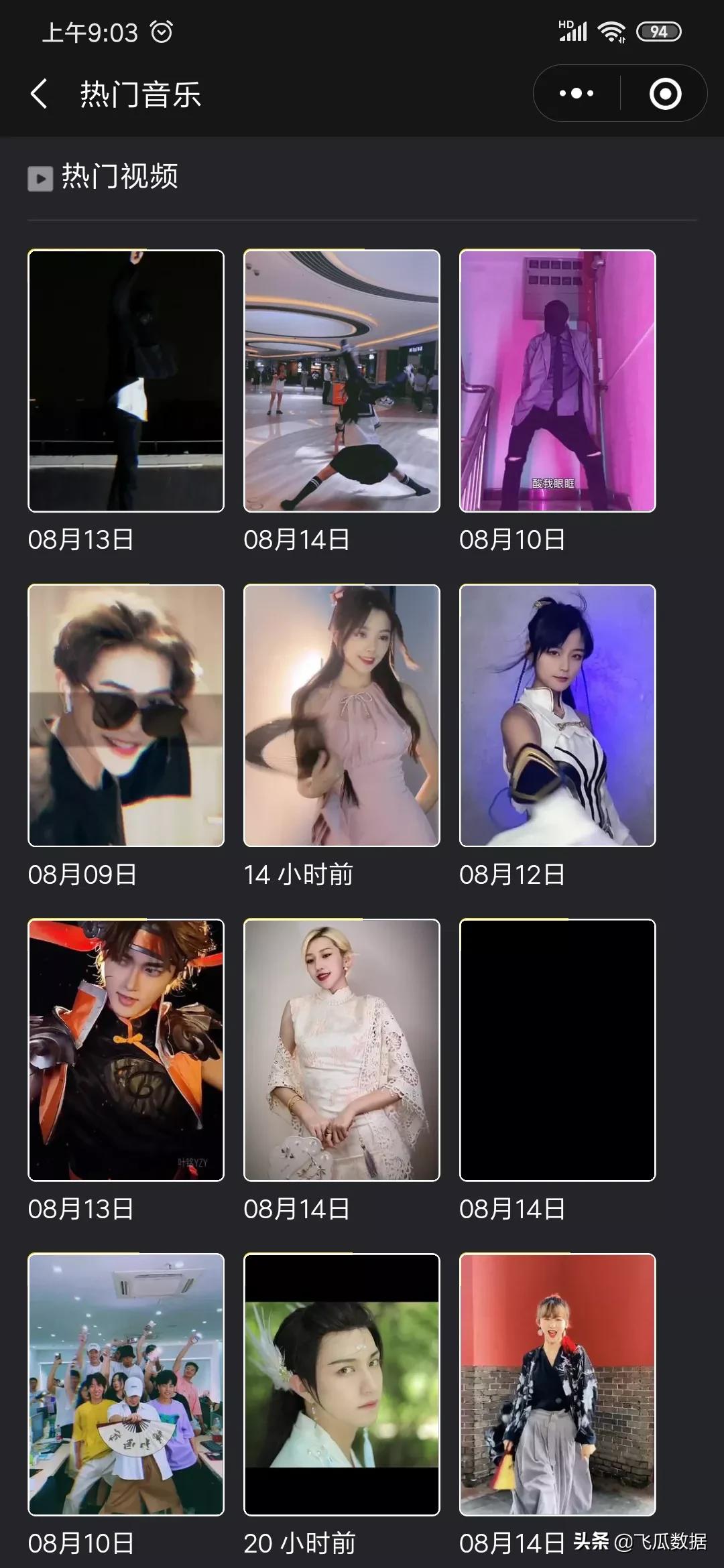Open the sunglasses guy video dated 08月09日

(126, 715)
